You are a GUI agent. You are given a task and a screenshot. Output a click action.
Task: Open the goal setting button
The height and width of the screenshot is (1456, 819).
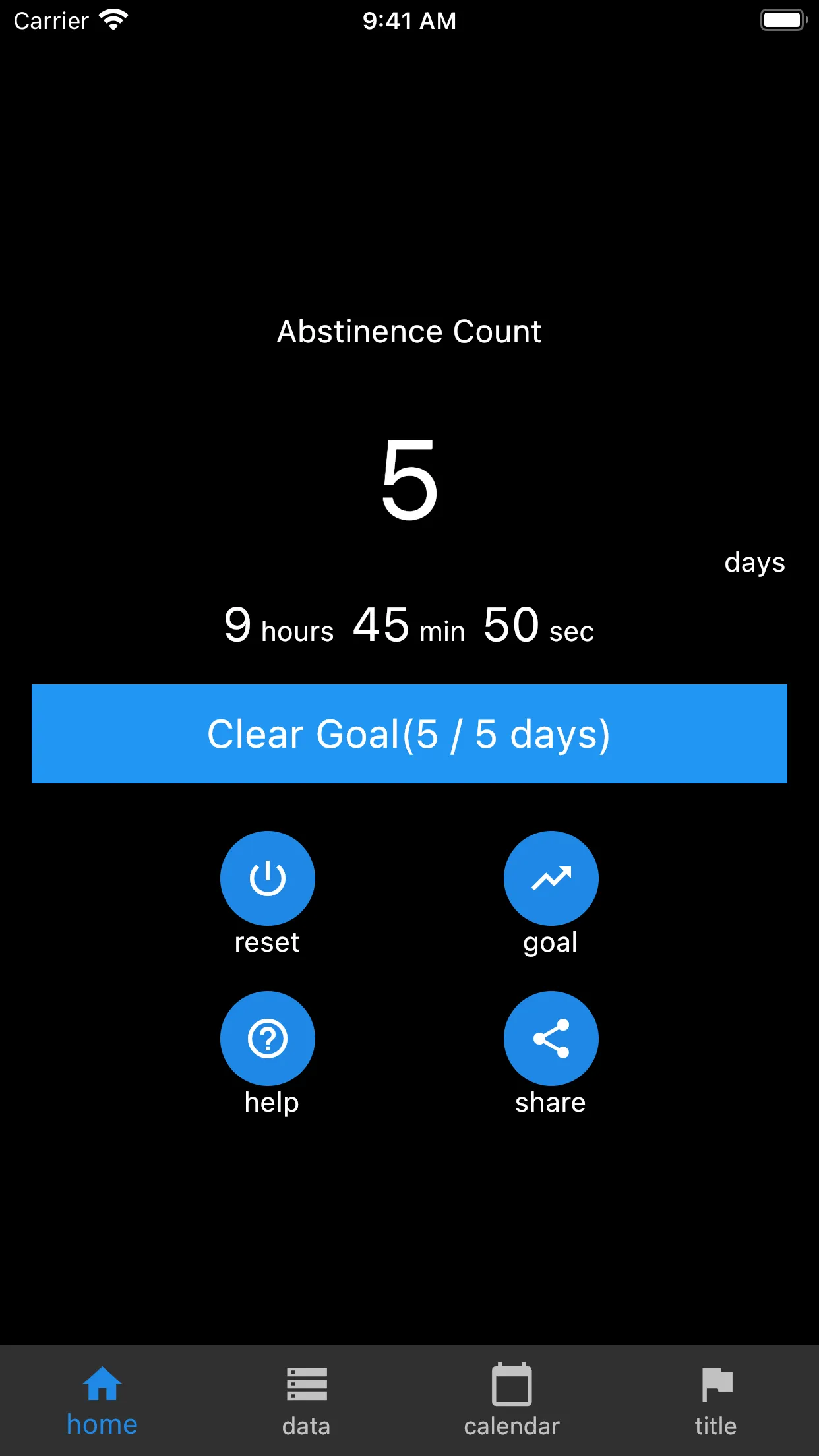pos(551,878)
